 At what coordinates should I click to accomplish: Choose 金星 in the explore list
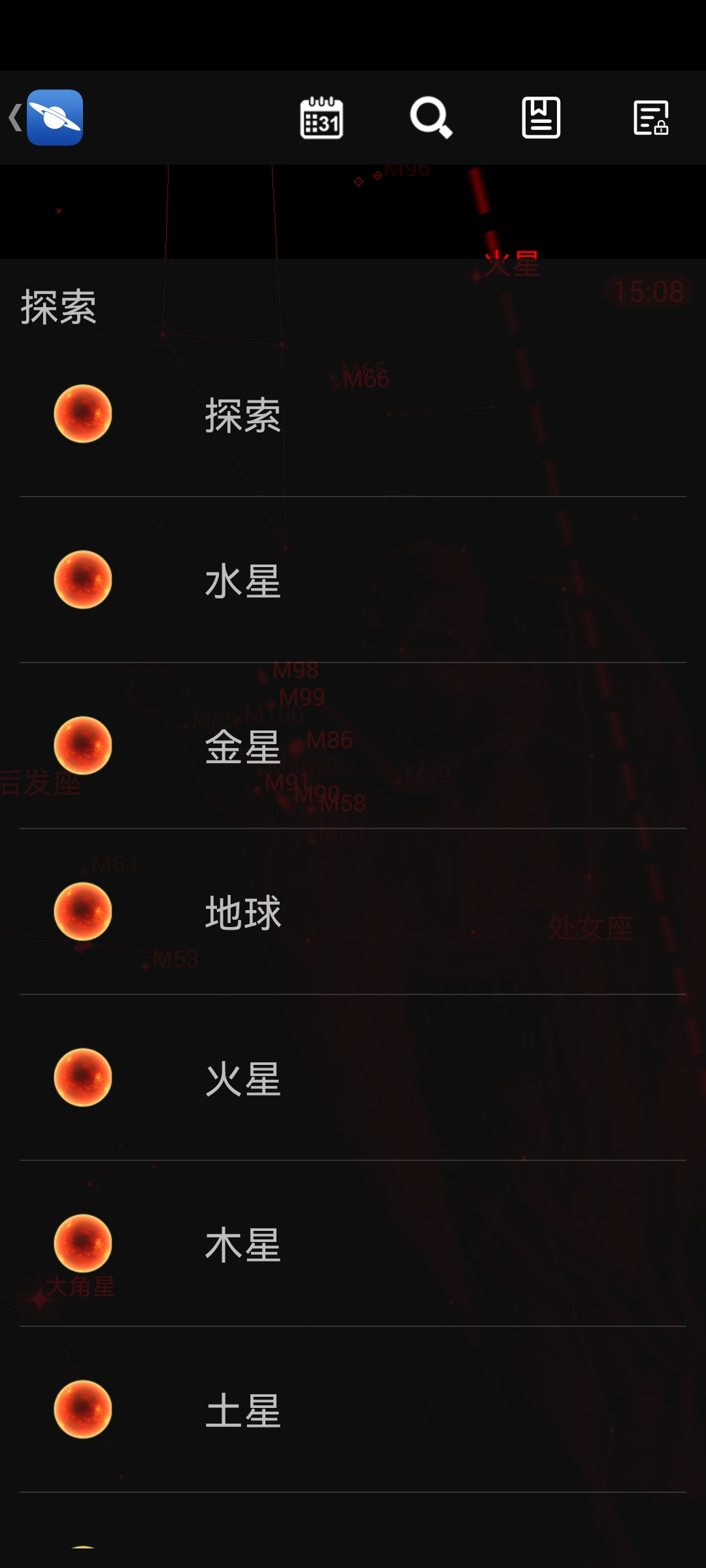point(353,746)
